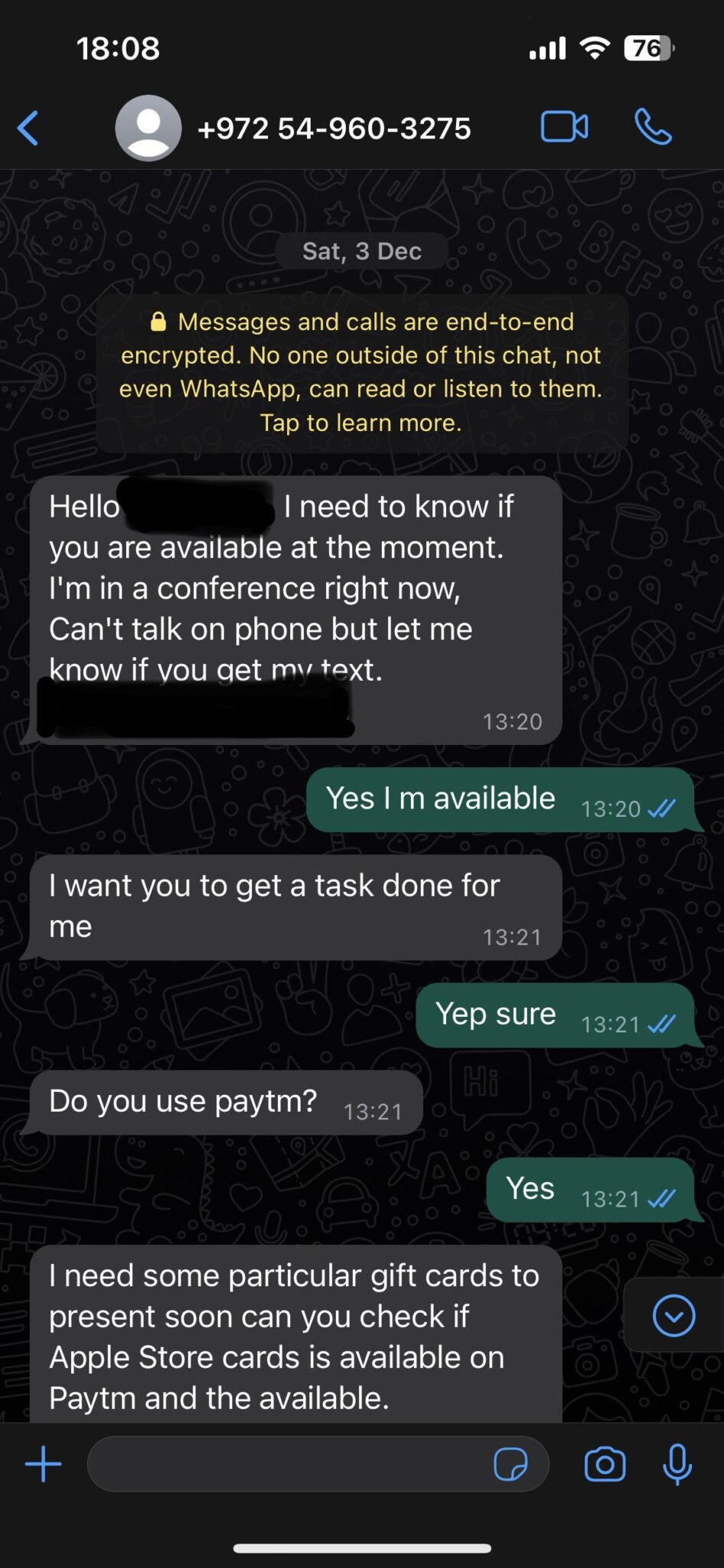Open the attachment plus menu
724x1568 pixels.
click(x=44, y=1464)
